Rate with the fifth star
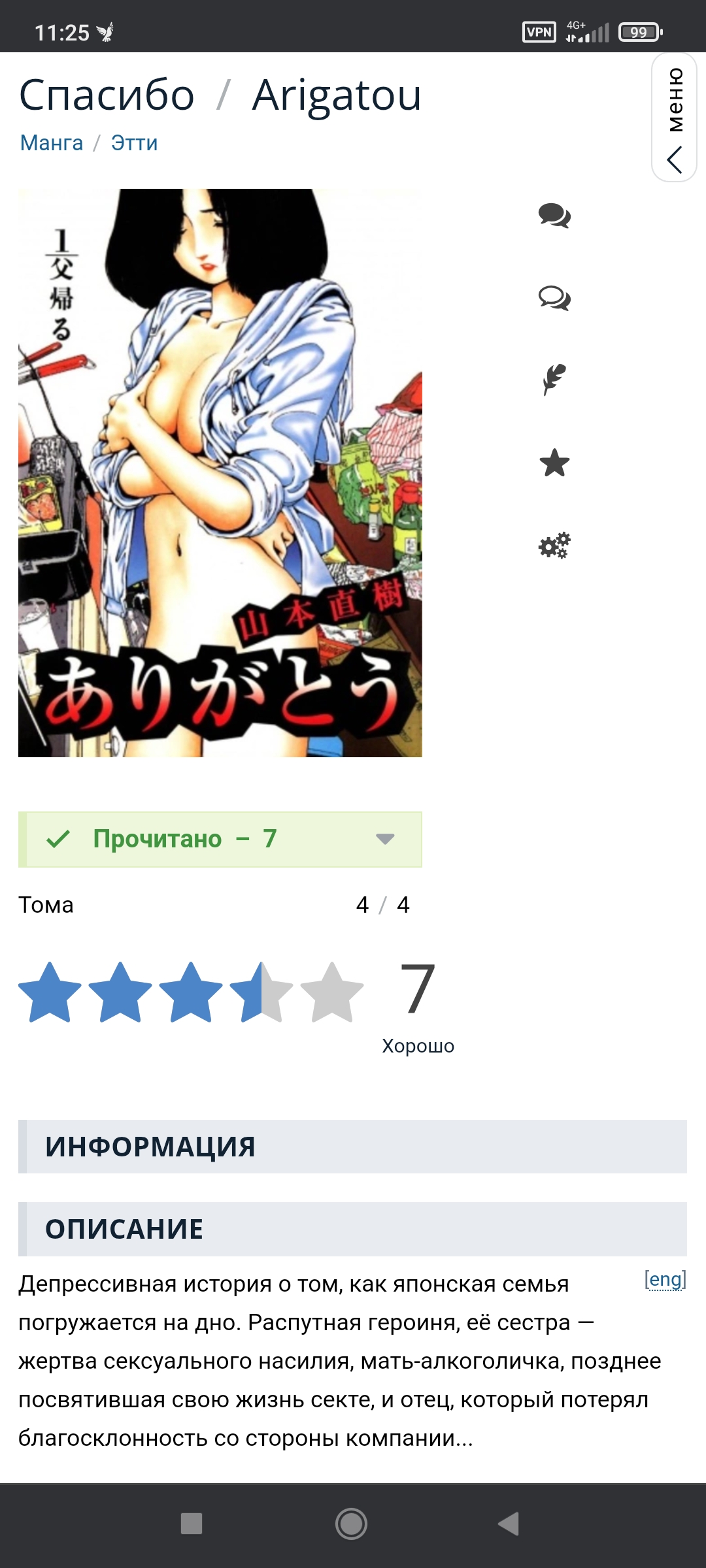 click(x=332, y=992)
